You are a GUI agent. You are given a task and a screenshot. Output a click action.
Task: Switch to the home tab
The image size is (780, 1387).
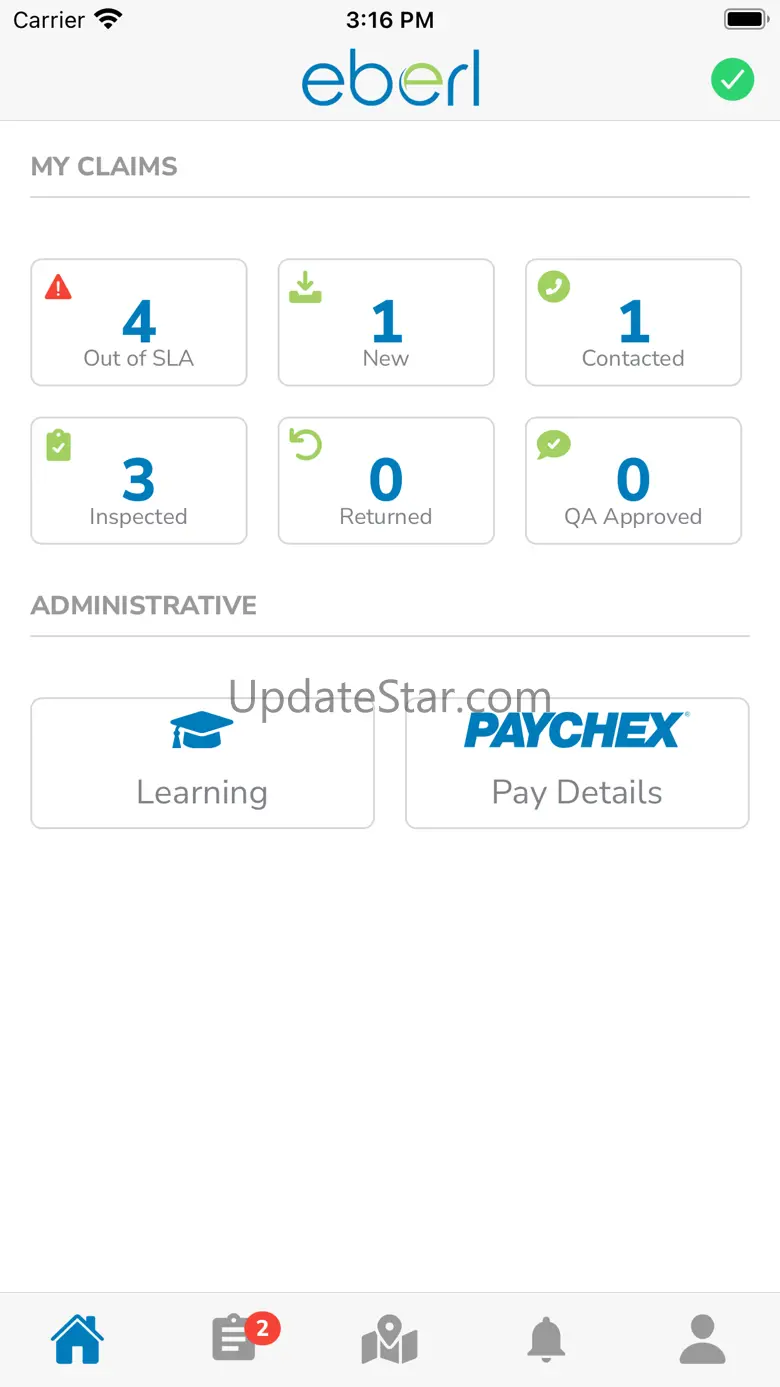(x=78, y=1339)
